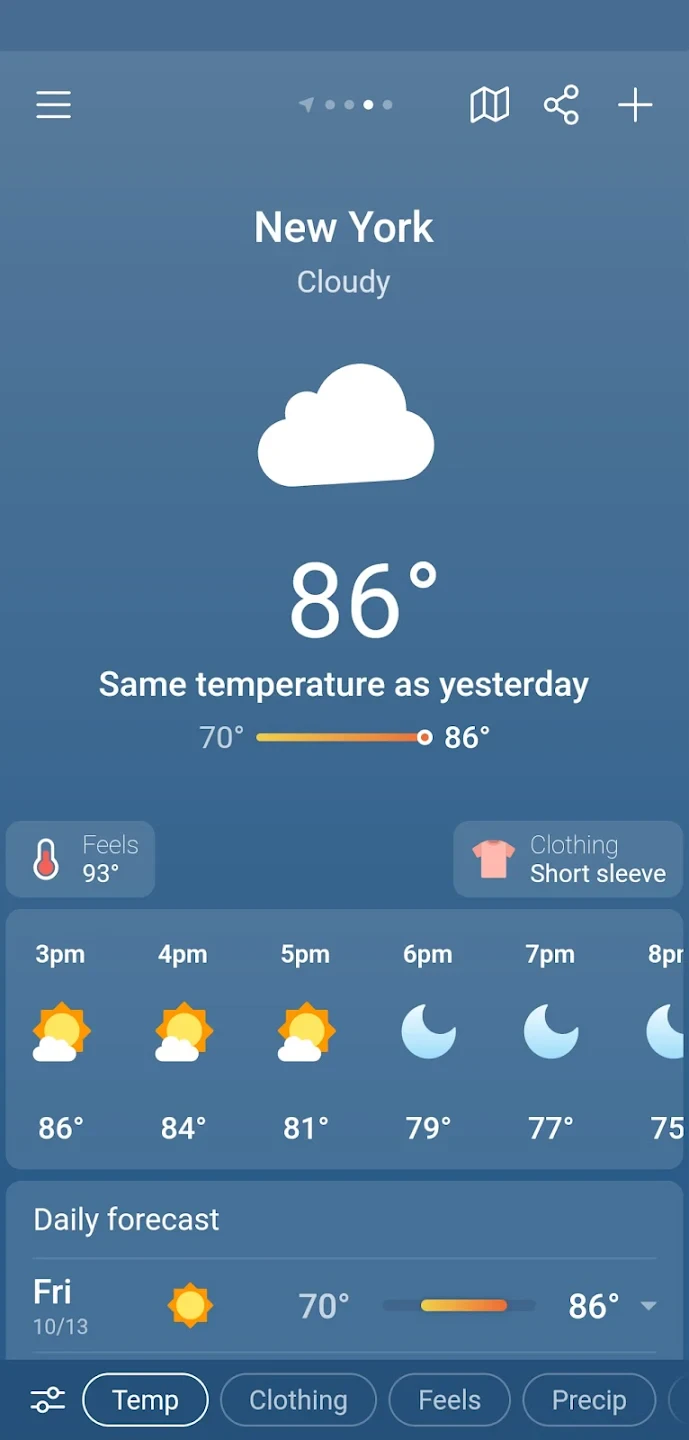Share the New York weather
689x1440 pixels.
click(x=561, y=105)
